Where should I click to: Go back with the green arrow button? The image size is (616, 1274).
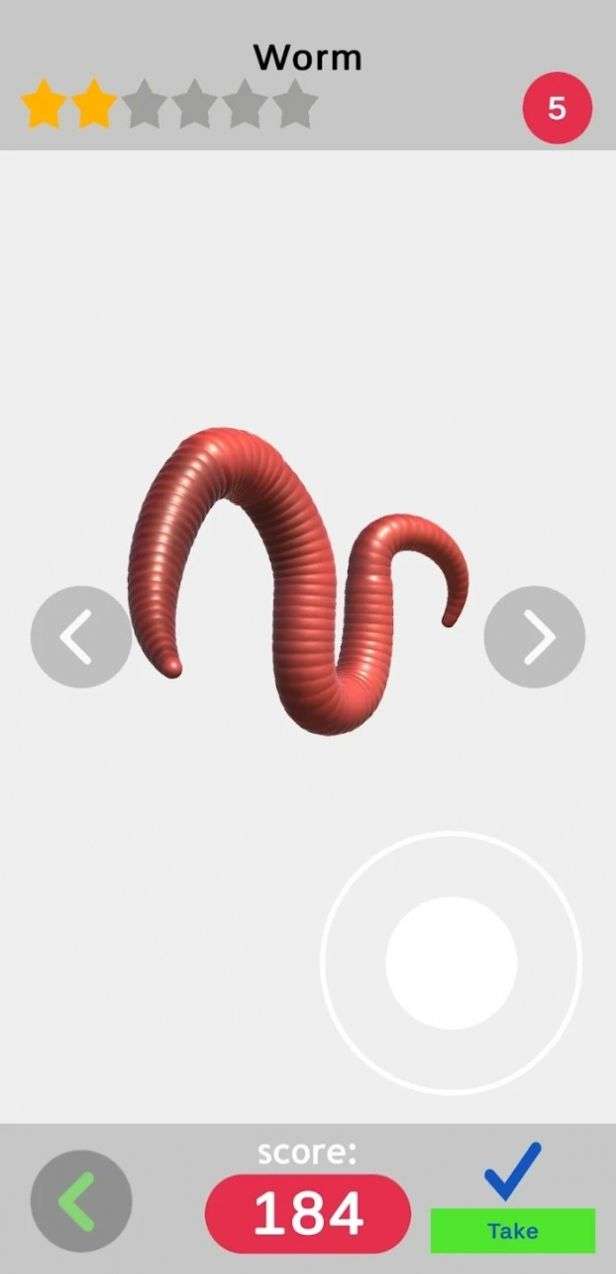coord(81,1201)
